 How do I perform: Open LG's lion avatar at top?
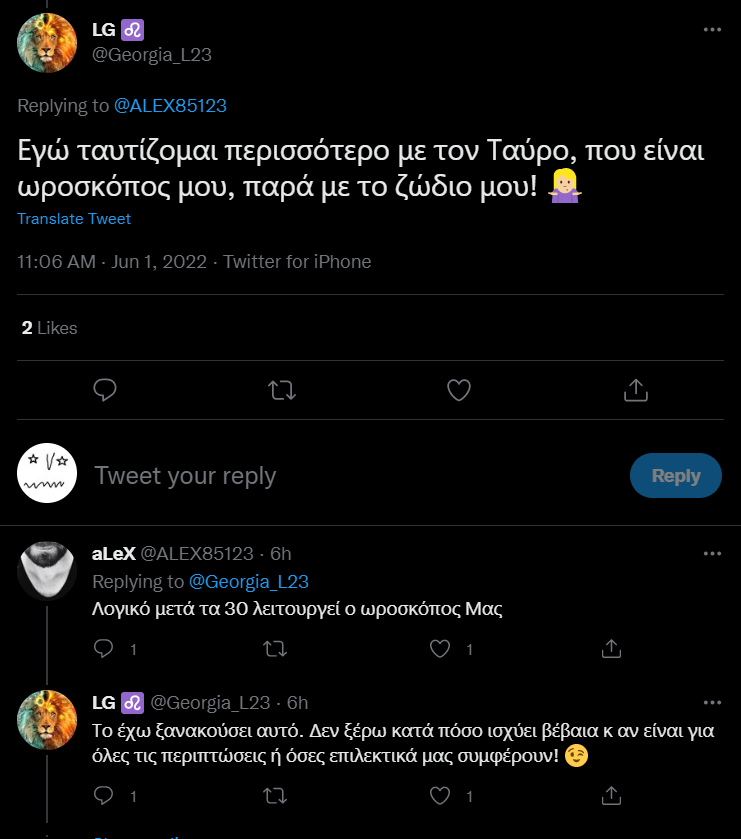pos(47,43)
